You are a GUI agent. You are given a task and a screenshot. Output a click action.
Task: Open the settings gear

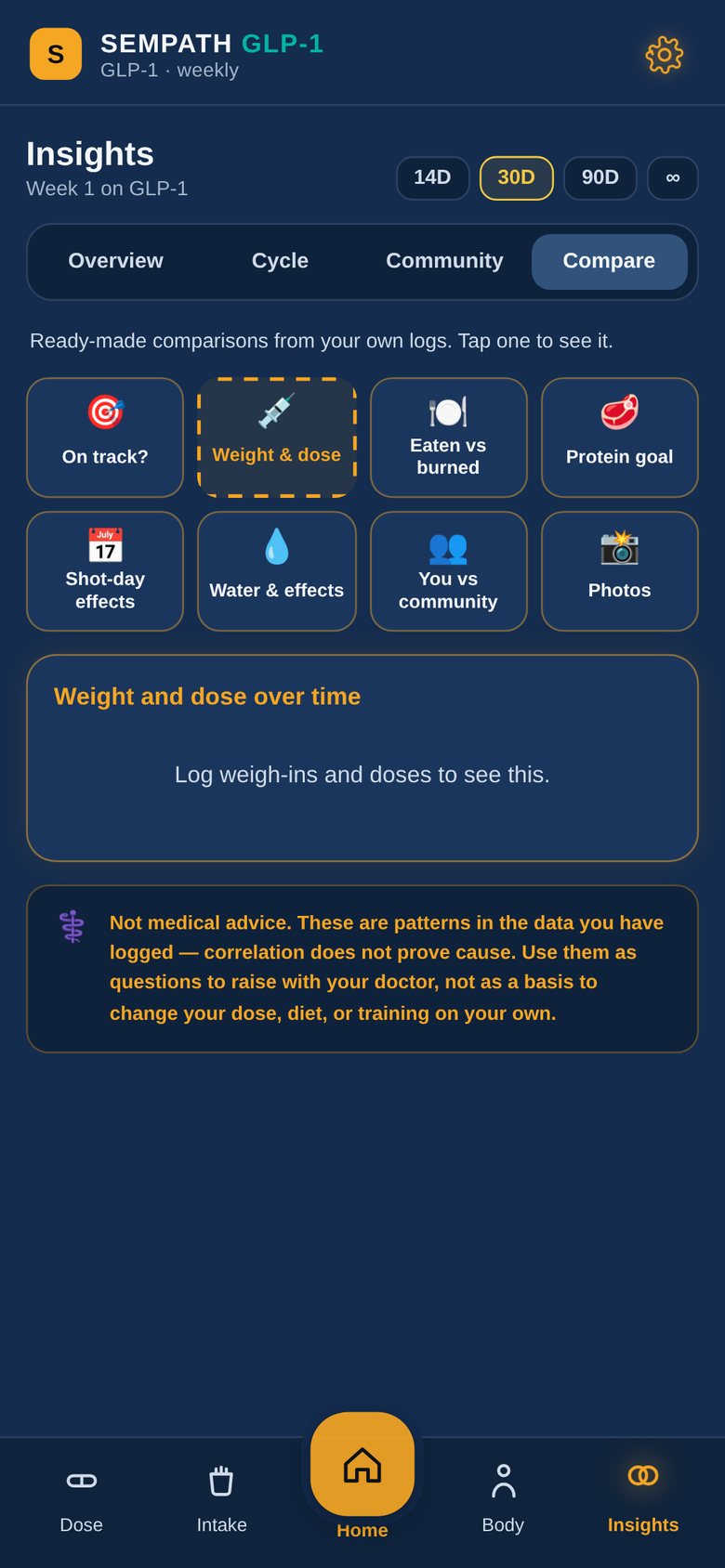pos(664,55)
